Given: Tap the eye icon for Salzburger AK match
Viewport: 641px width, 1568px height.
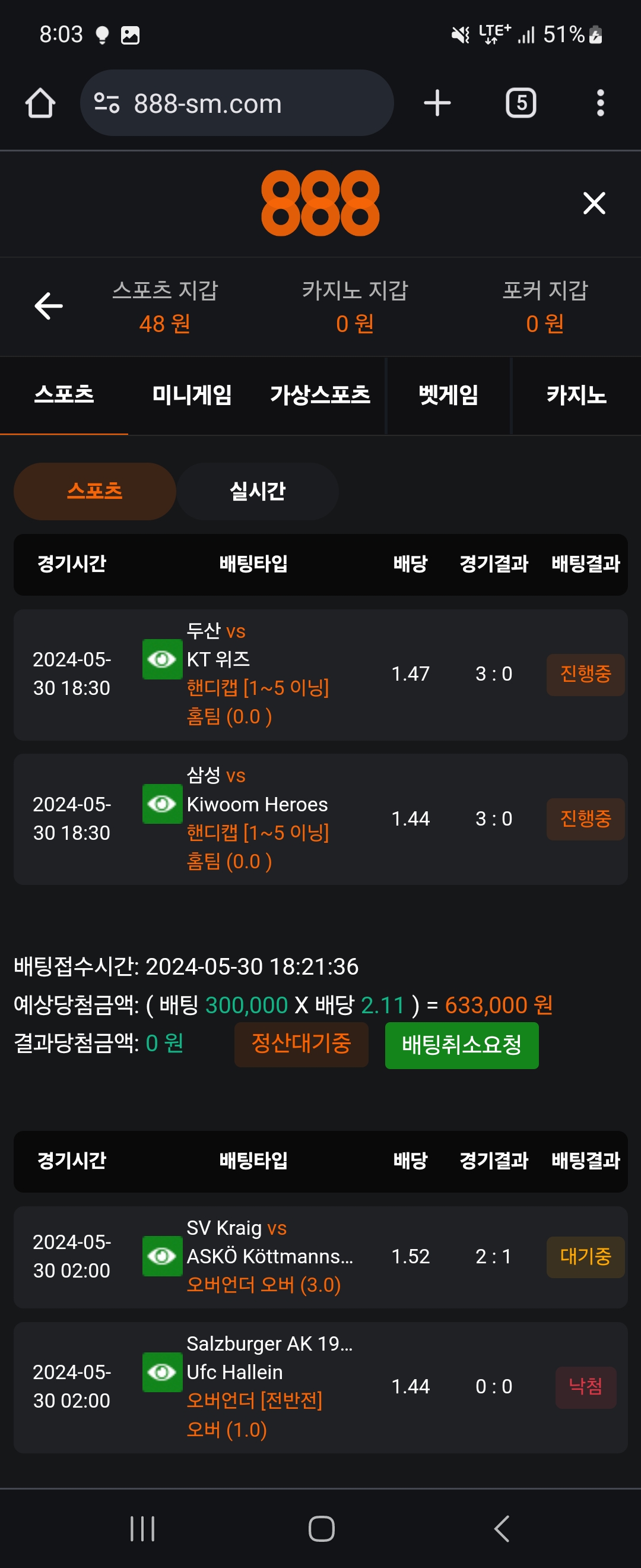Looking at the screenshot, I should click(162, 1372).
